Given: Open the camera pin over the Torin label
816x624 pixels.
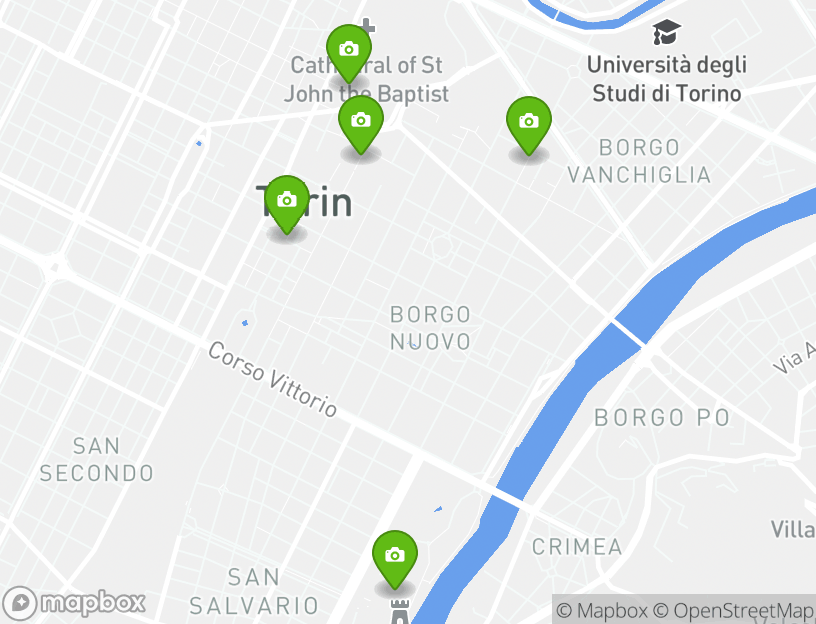Looking at the screenshot, I should [287, 200].
